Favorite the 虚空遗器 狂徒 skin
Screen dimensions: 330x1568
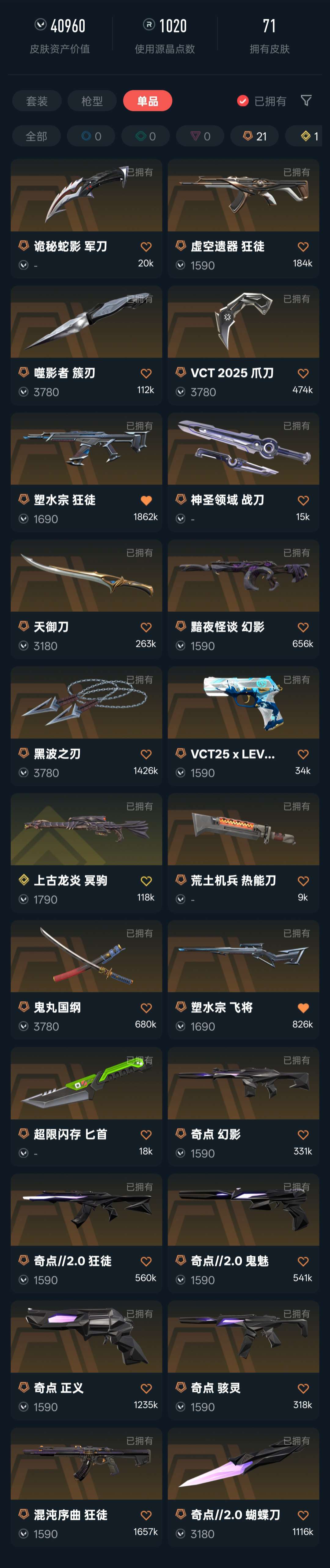tap(302, 247)
